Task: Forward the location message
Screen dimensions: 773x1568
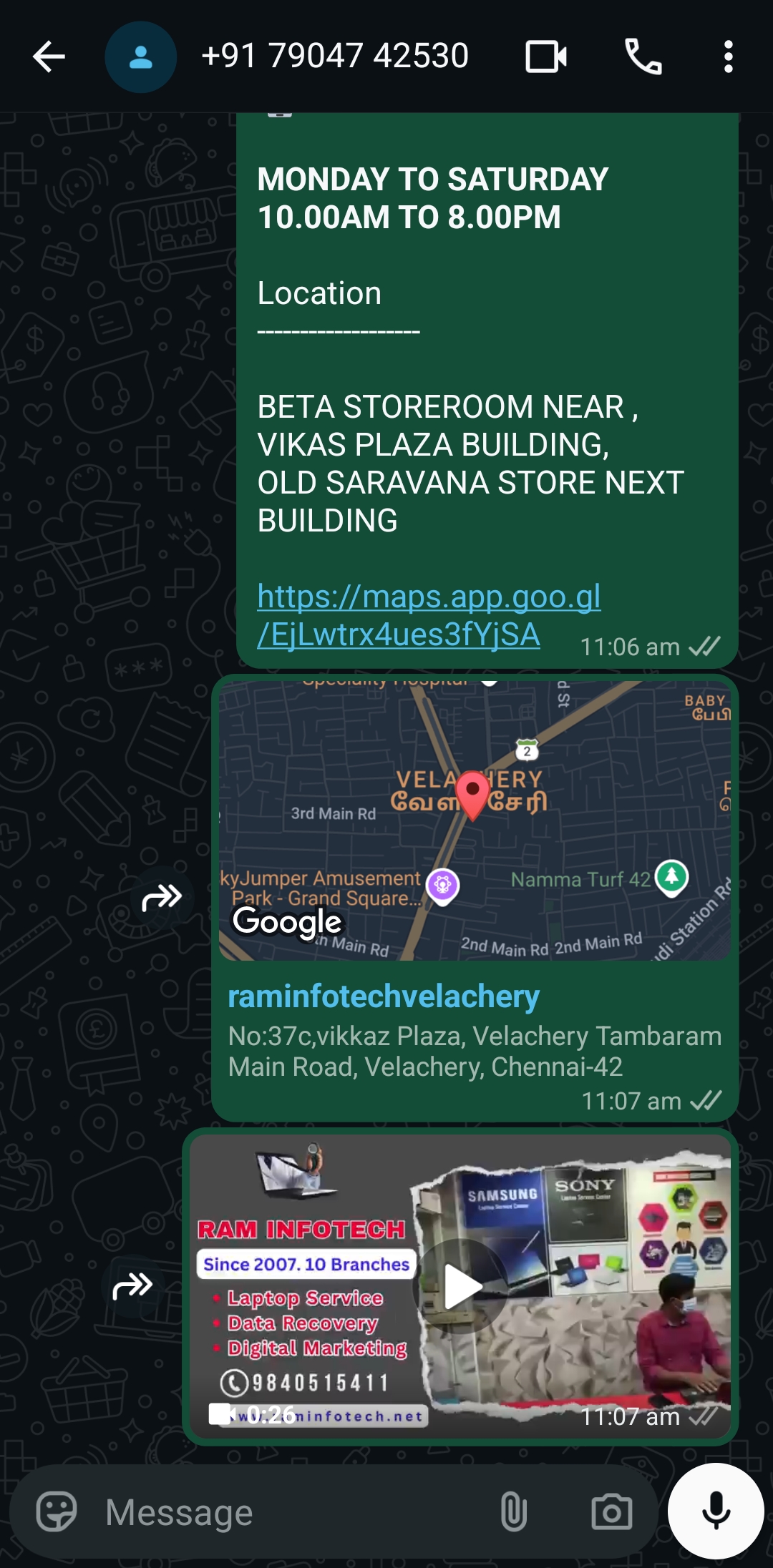Action: [162, 897]
